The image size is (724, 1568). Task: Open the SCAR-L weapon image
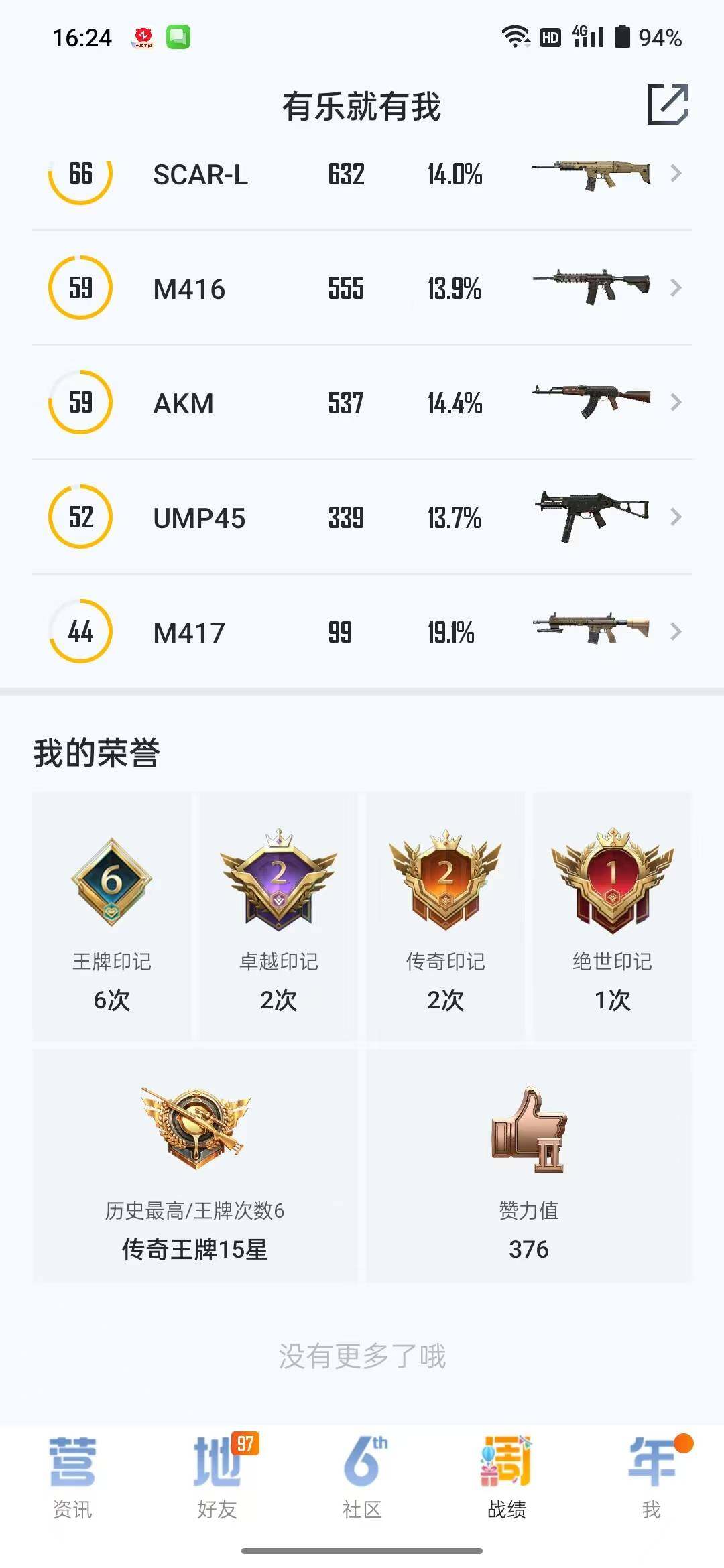point(591,175)
